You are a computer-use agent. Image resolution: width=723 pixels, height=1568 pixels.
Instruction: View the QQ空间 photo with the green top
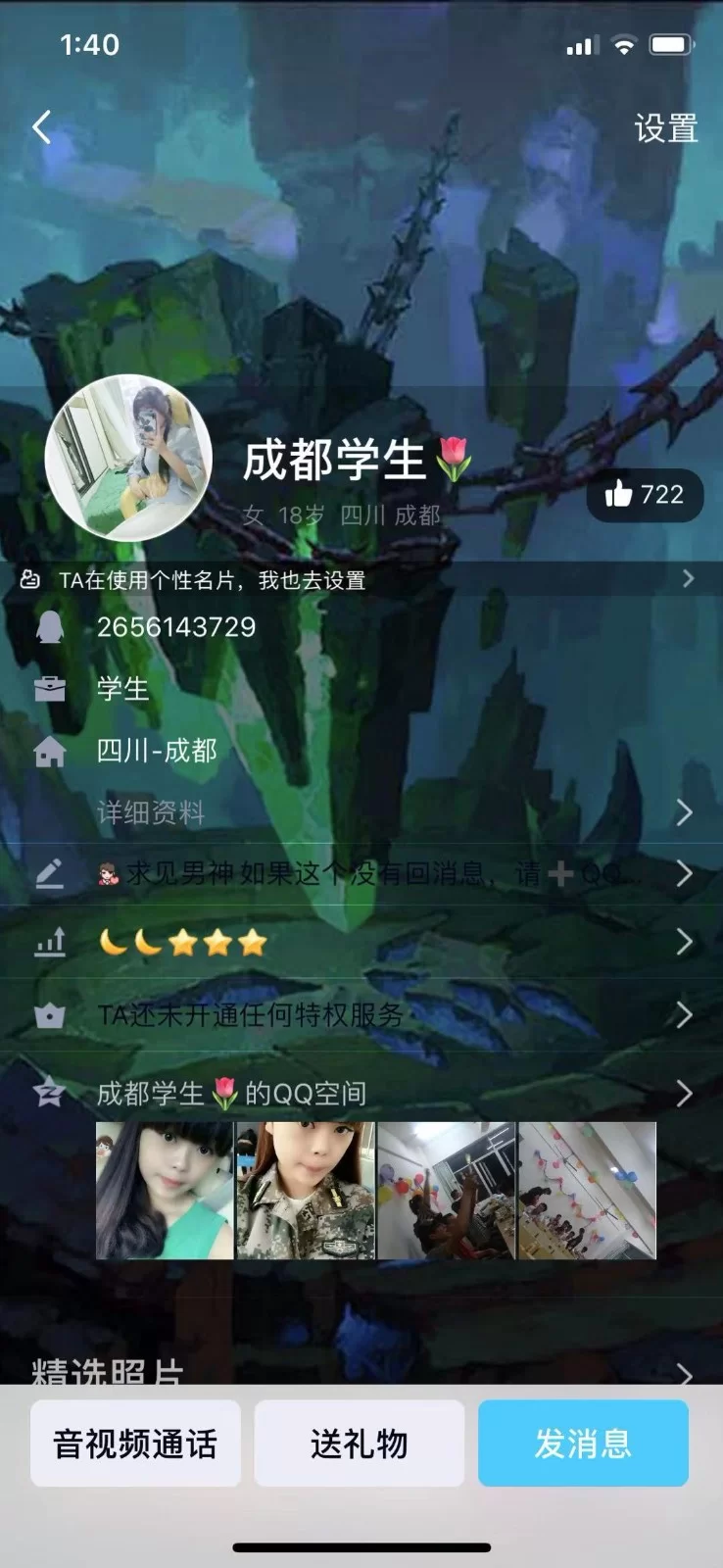165,1191
